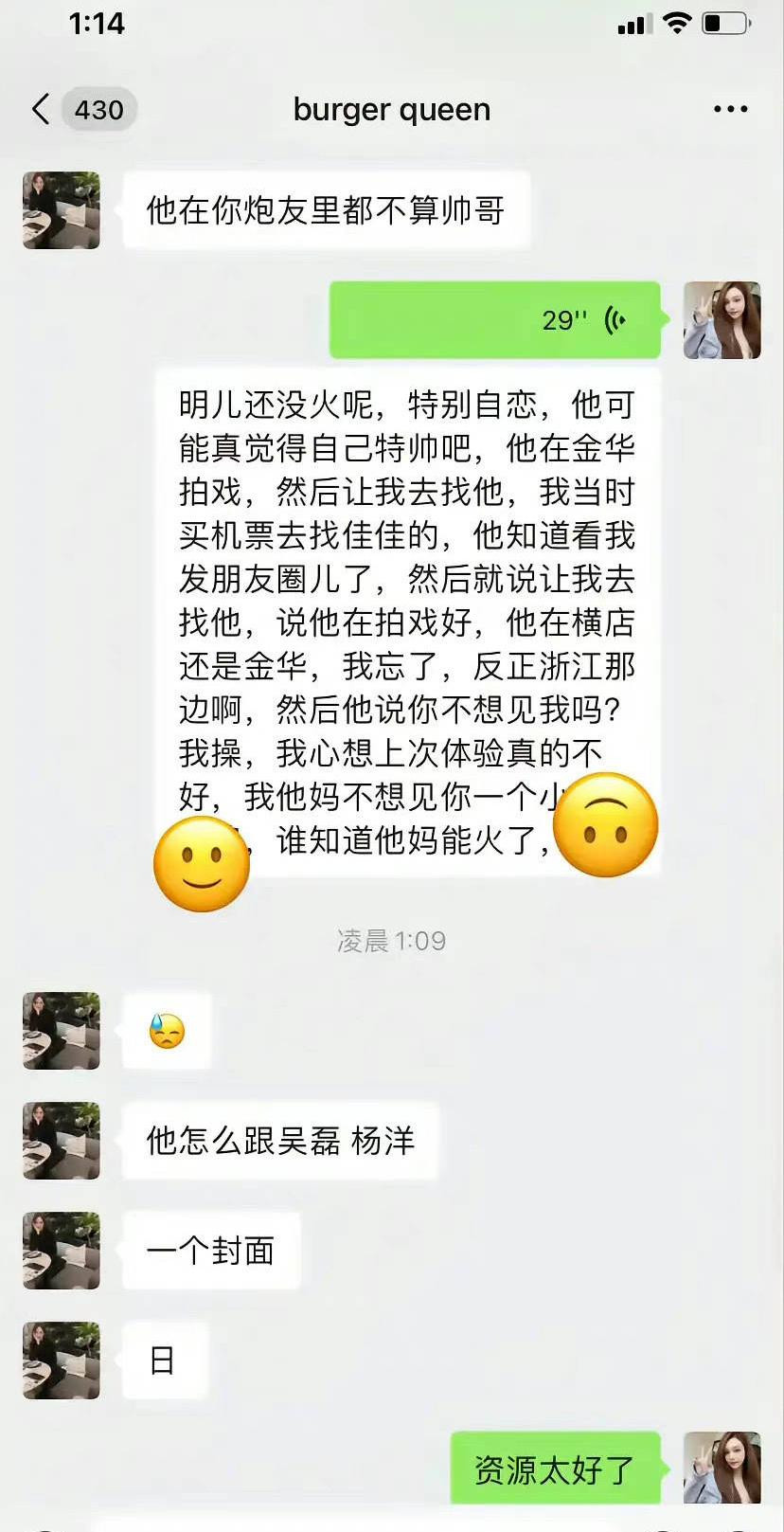
Task: Tap the short message bubble '日'
Action: 164,1360
